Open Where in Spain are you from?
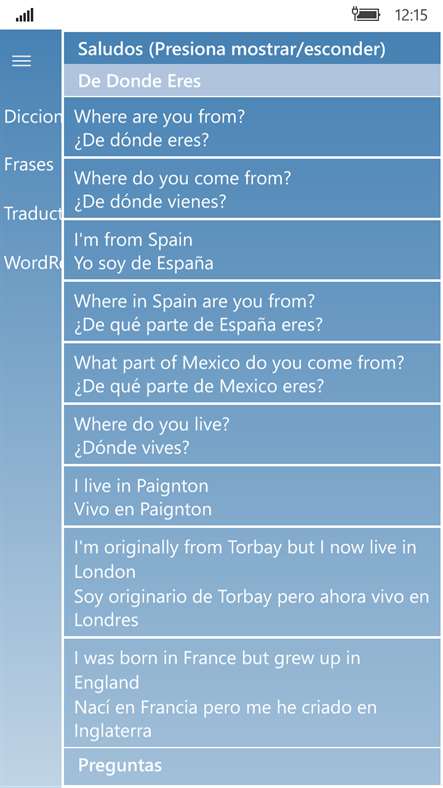This screenshot has width=443, height=788. [252, 312]
